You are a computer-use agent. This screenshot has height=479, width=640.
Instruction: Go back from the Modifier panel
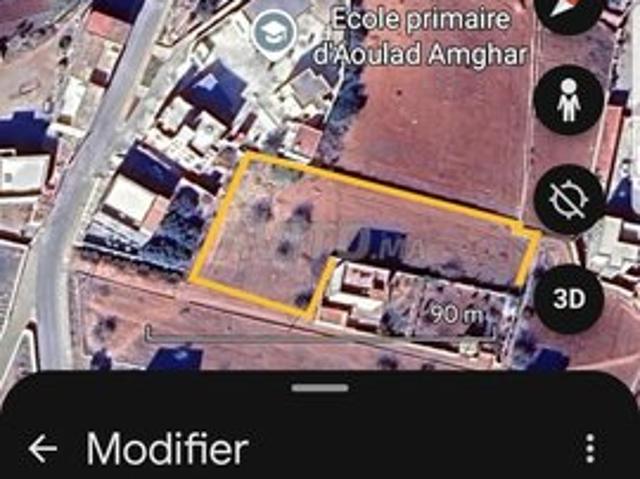(x=42, y=449)
